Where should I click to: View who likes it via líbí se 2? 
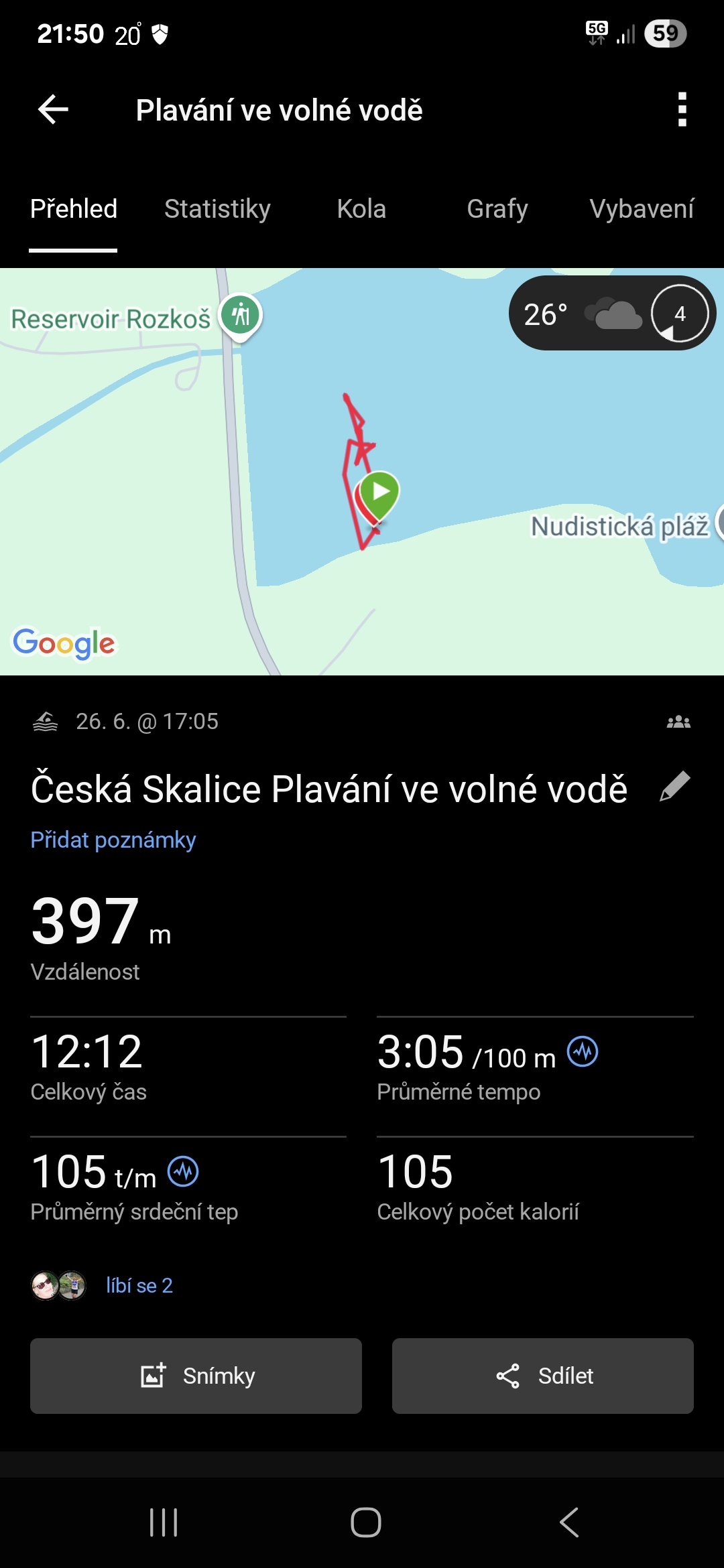pyautogui.click(x=139, y=1285)
